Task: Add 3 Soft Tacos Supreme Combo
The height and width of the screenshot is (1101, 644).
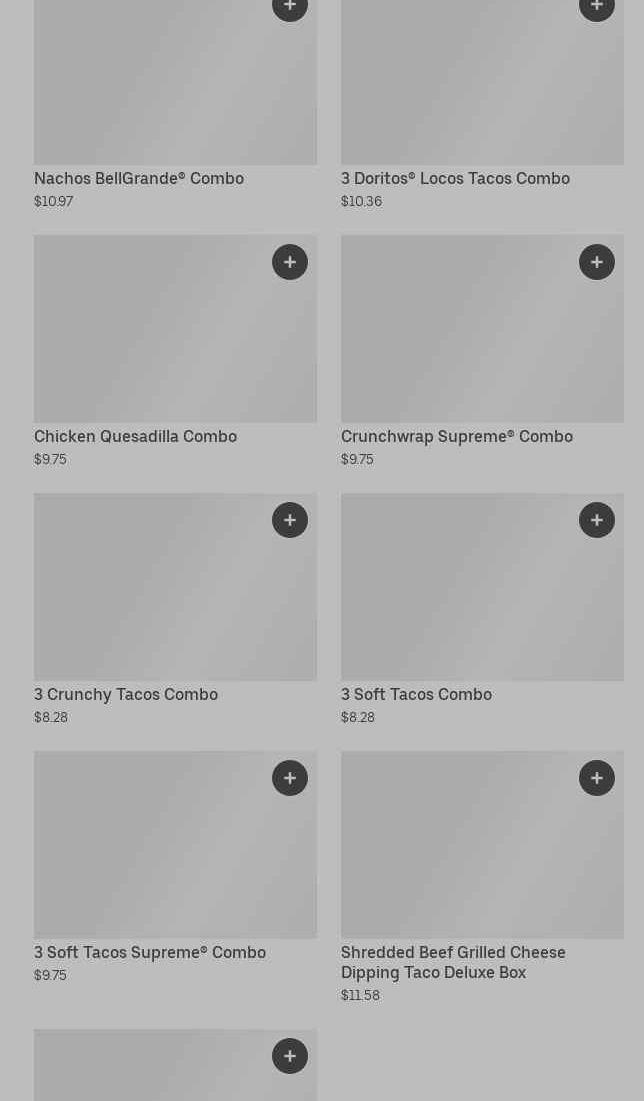Action: [290, 778]
